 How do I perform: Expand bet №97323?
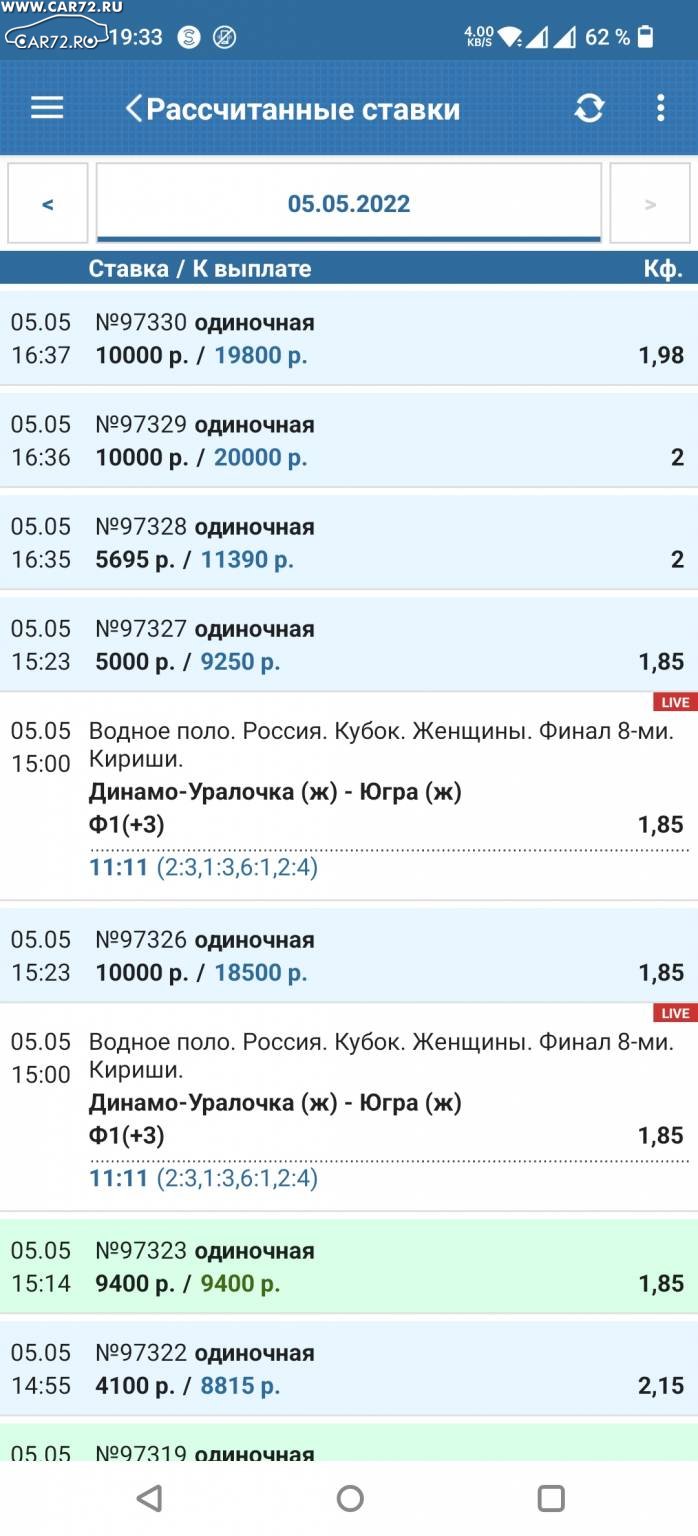[x=349, y=1266]
